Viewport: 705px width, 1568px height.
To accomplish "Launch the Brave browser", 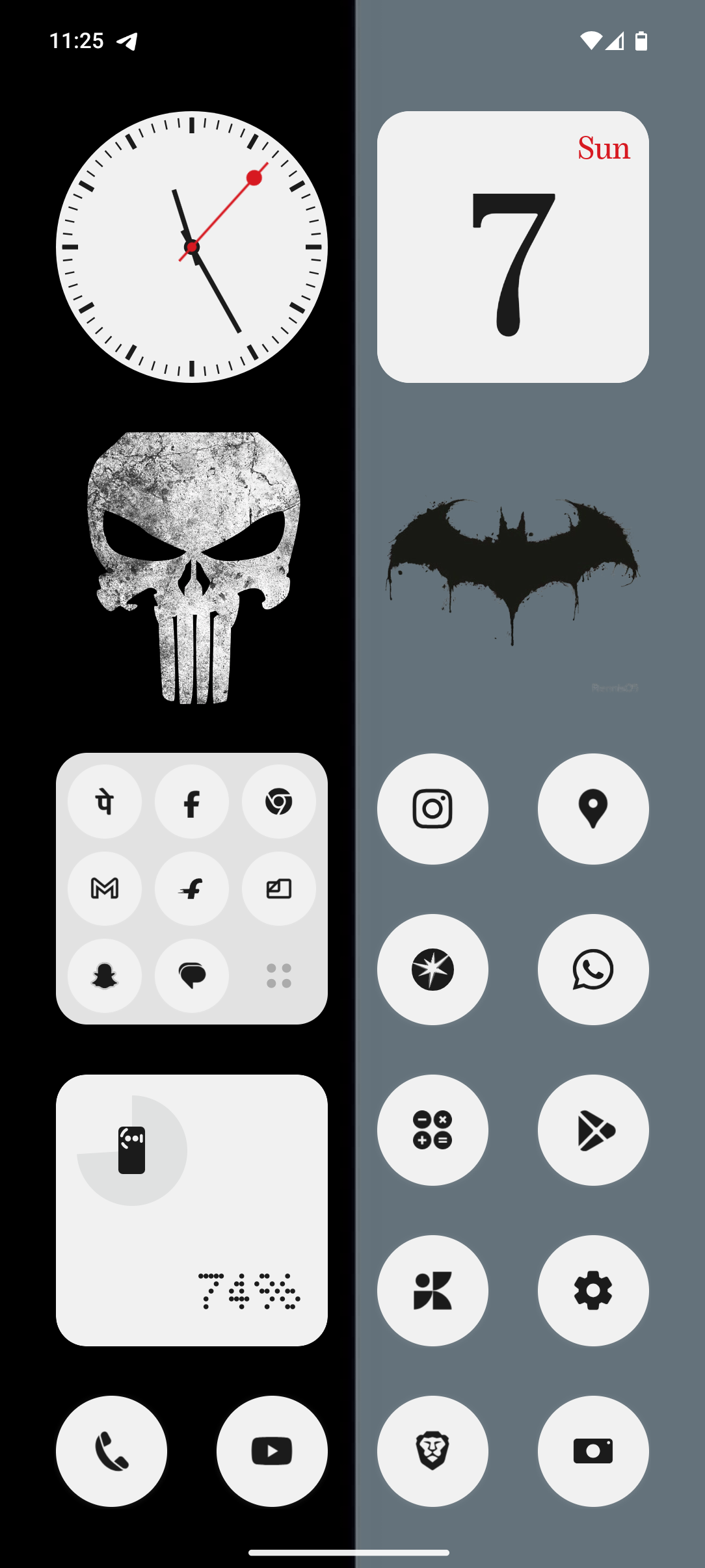I will [432, 1451].
